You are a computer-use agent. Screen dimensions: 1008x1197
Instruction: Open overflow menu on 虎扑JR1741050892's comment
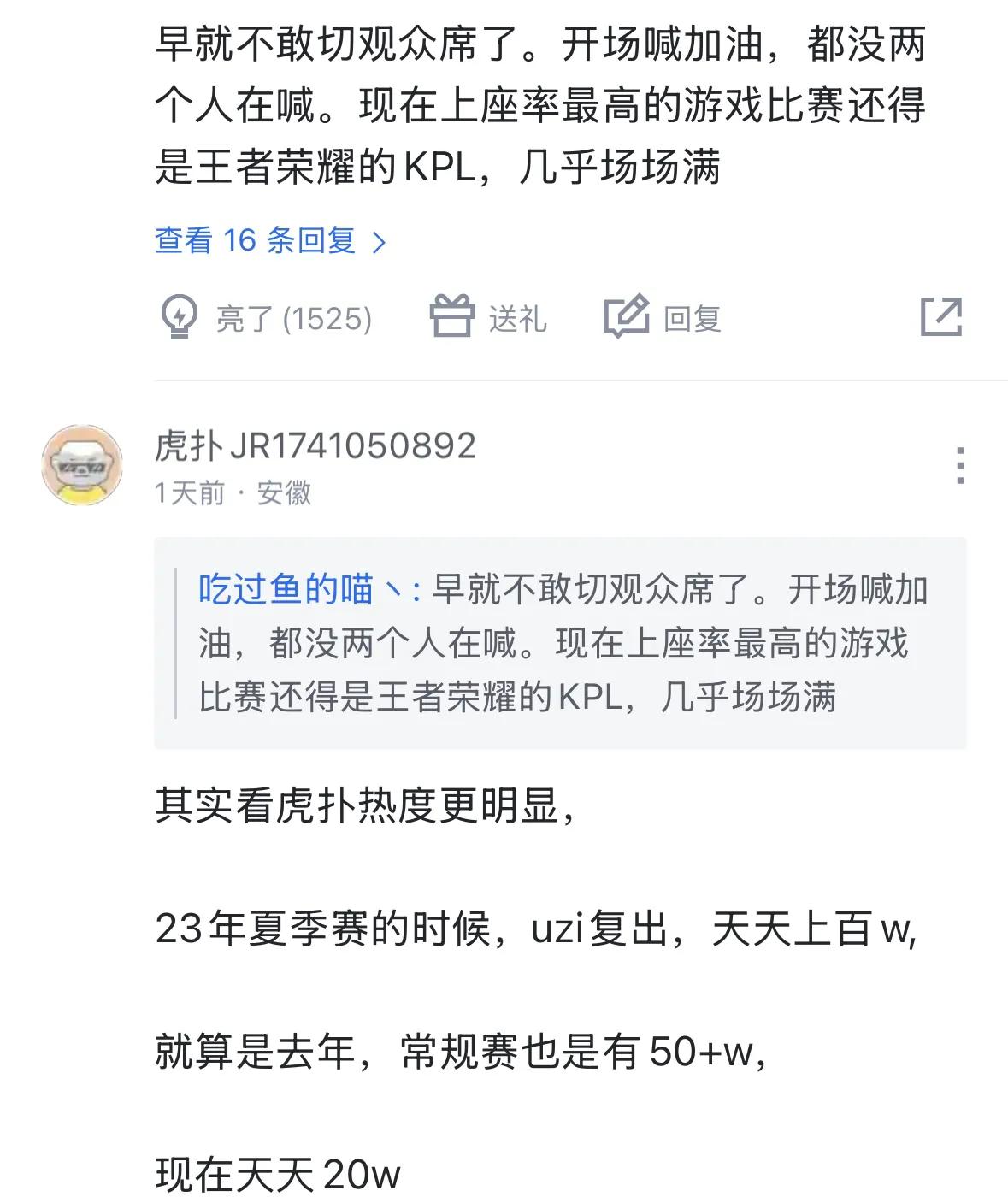pyautogui.click(x=960, y=466)
